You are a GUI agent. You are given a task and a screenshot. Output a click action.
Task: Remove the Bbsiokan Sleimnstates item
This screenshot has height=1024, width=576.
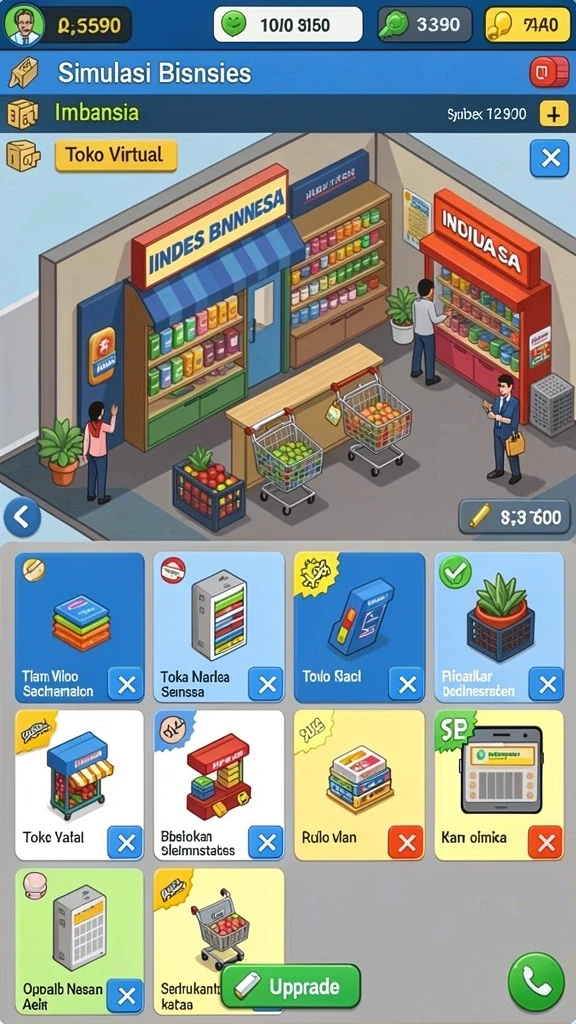(266, 842)
